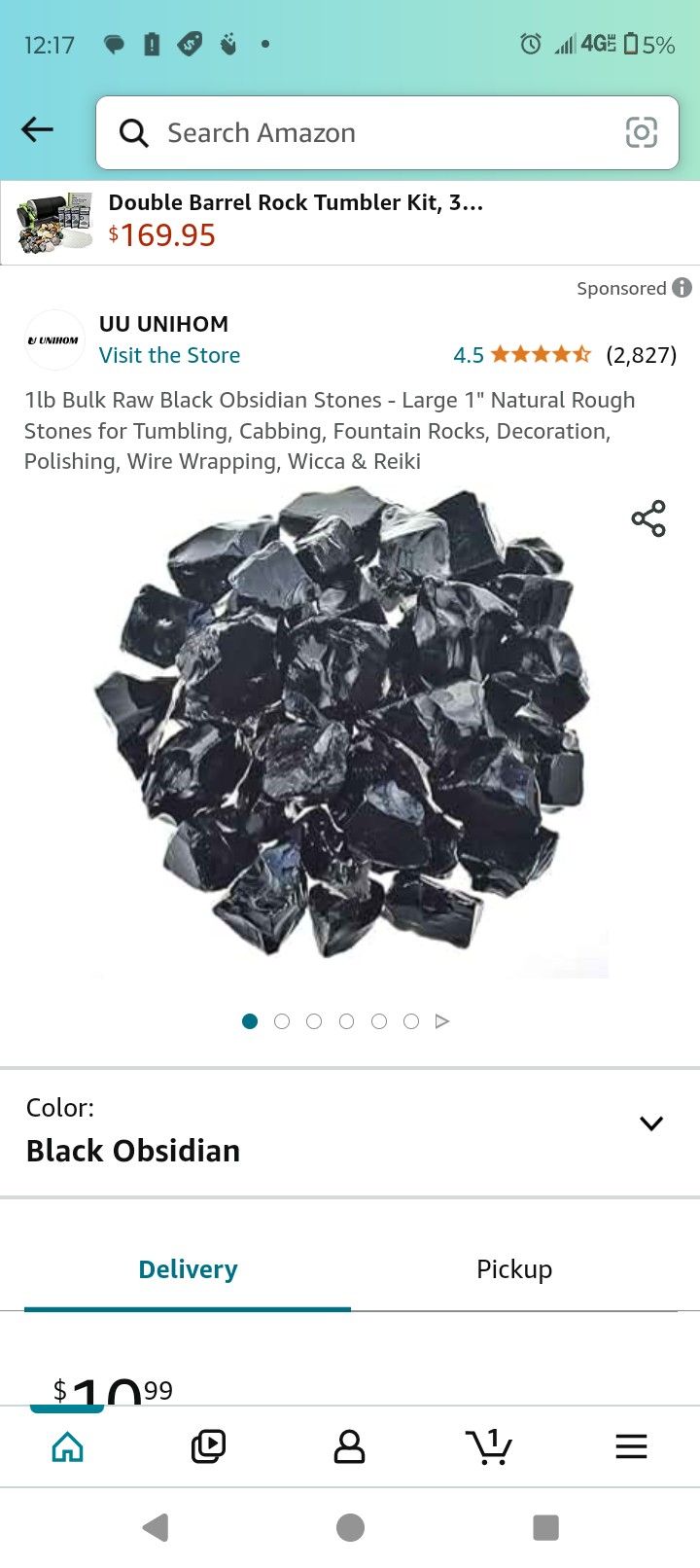Tap the Sponsored info icon

(681, 288)
